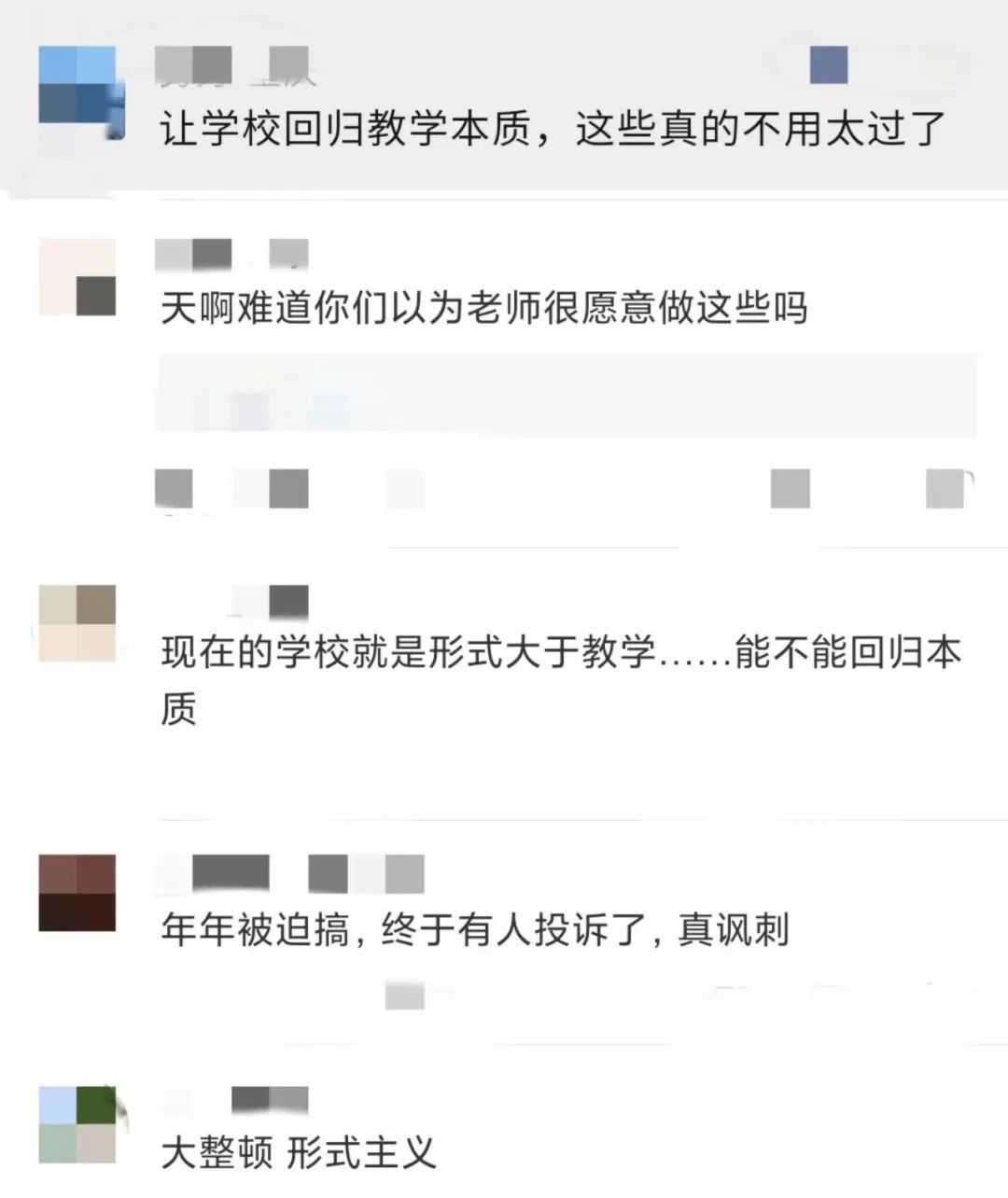Viewport: 1008px width, 1198px height.
Task: Select the comment 让学校回归教学本质
Action: [553, 129]
